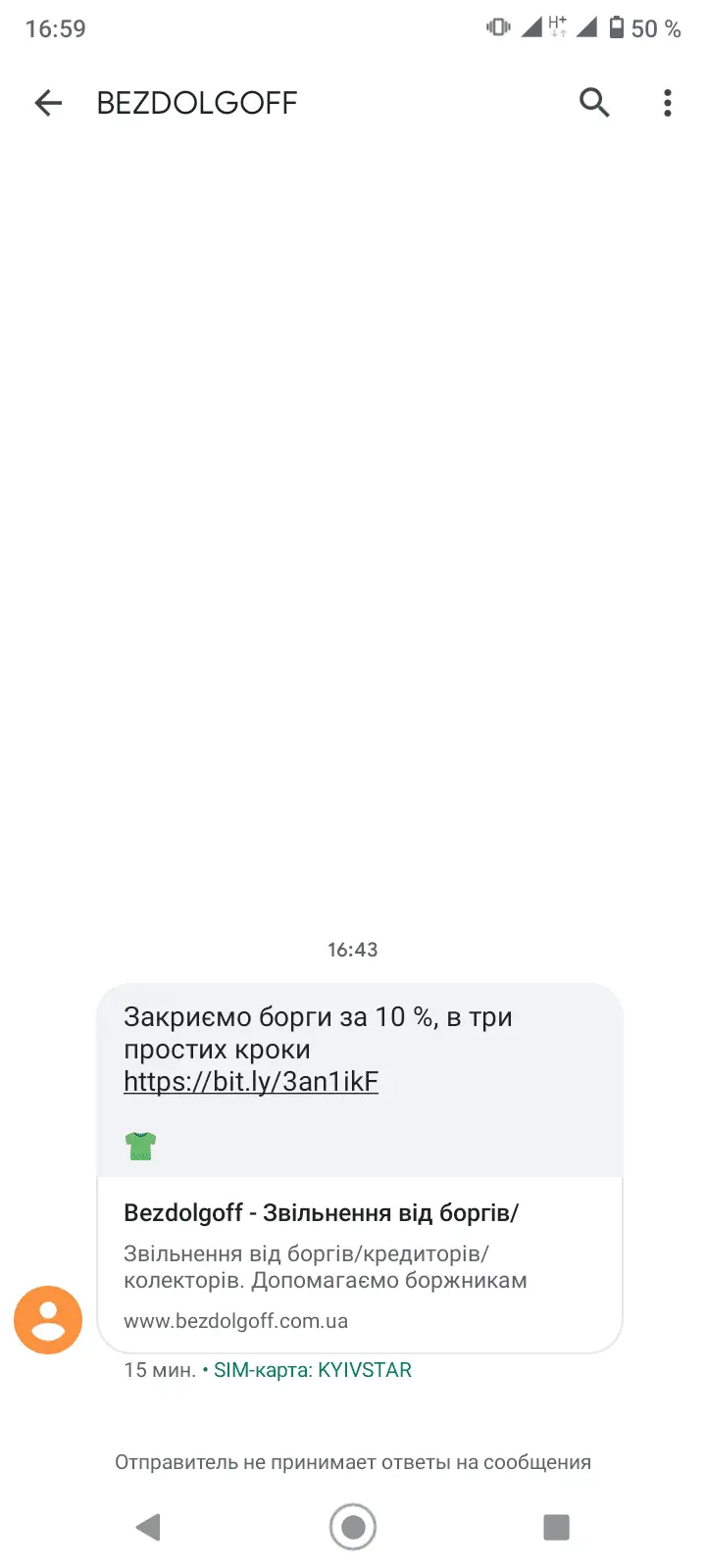Search within this conversation

594,102
